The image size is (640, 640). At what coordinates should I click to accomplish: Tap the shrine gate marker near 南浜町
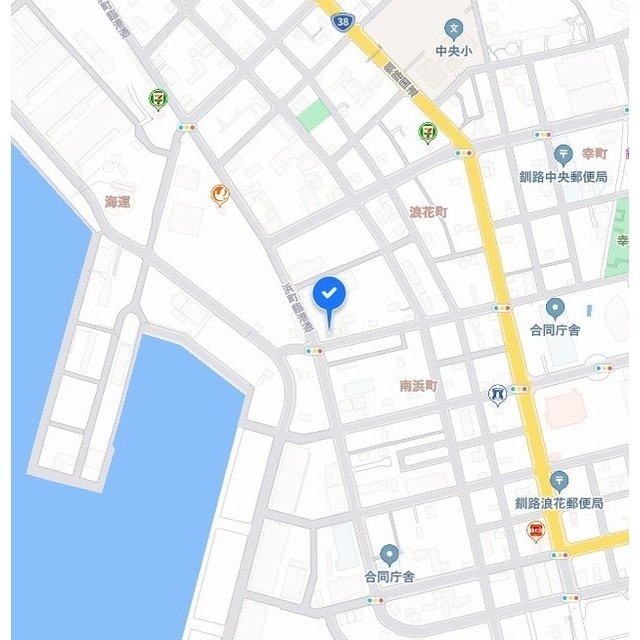[496, 394]
